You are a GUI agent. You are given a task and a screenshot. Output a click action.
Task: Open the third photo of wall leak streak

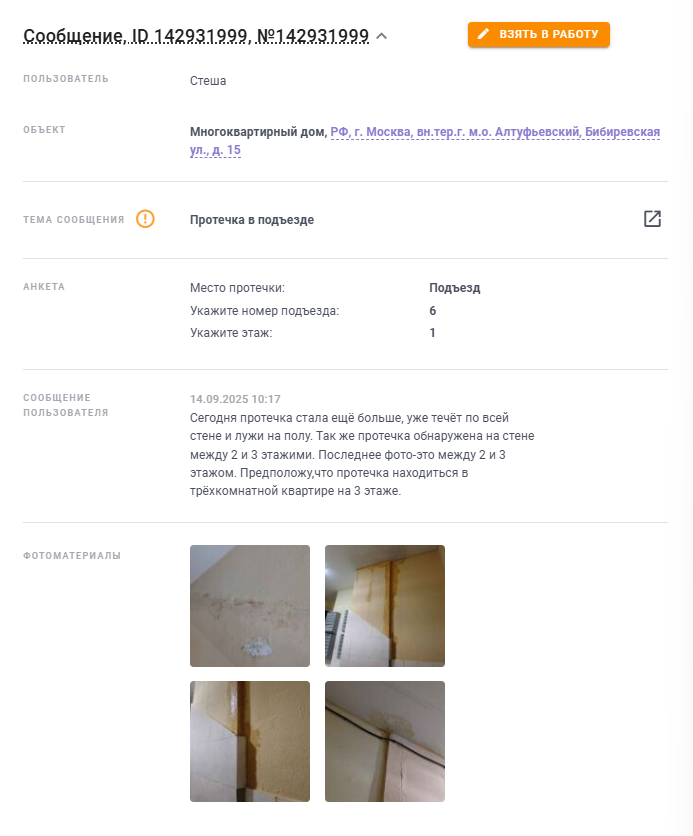[250, 741]
